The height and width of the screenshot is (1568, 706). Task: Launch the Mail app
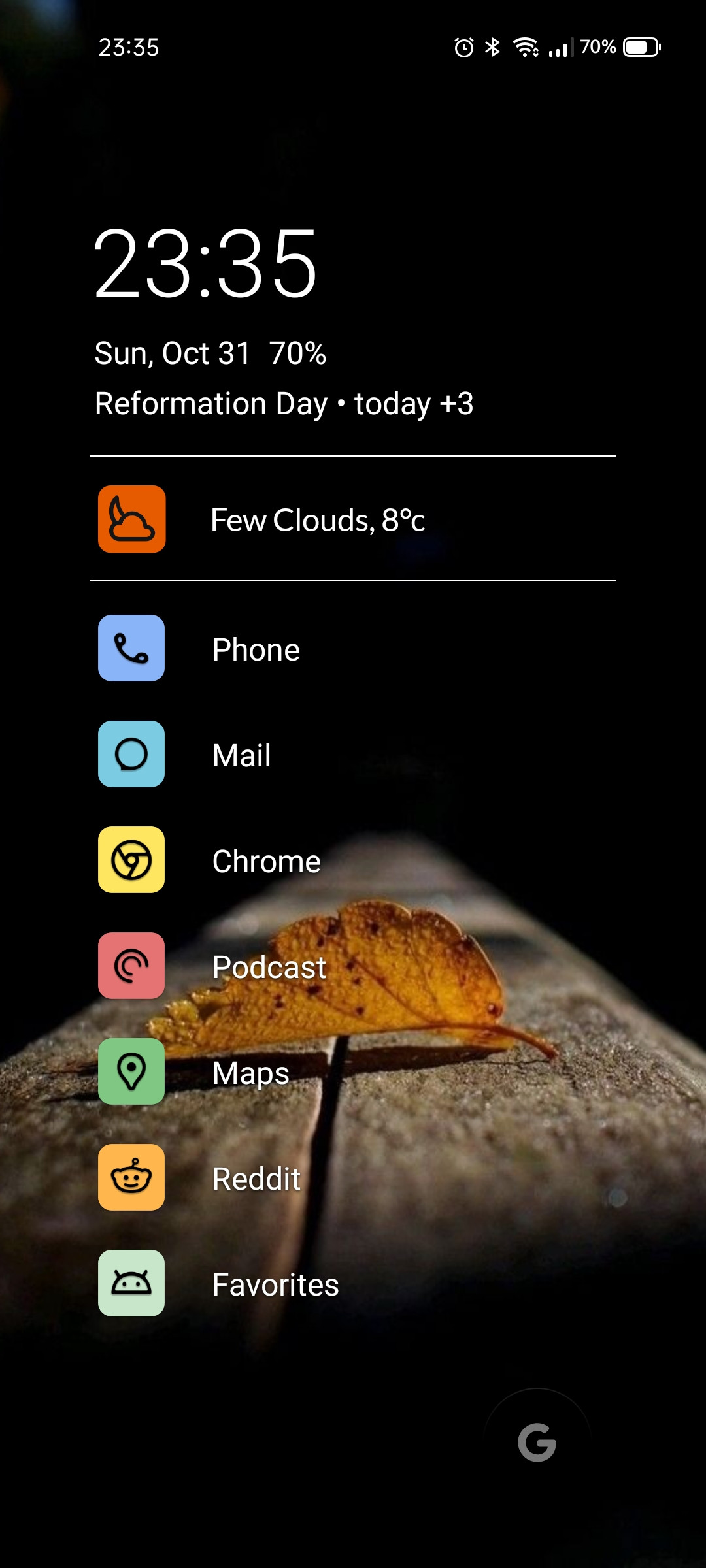tap(131, 755)
